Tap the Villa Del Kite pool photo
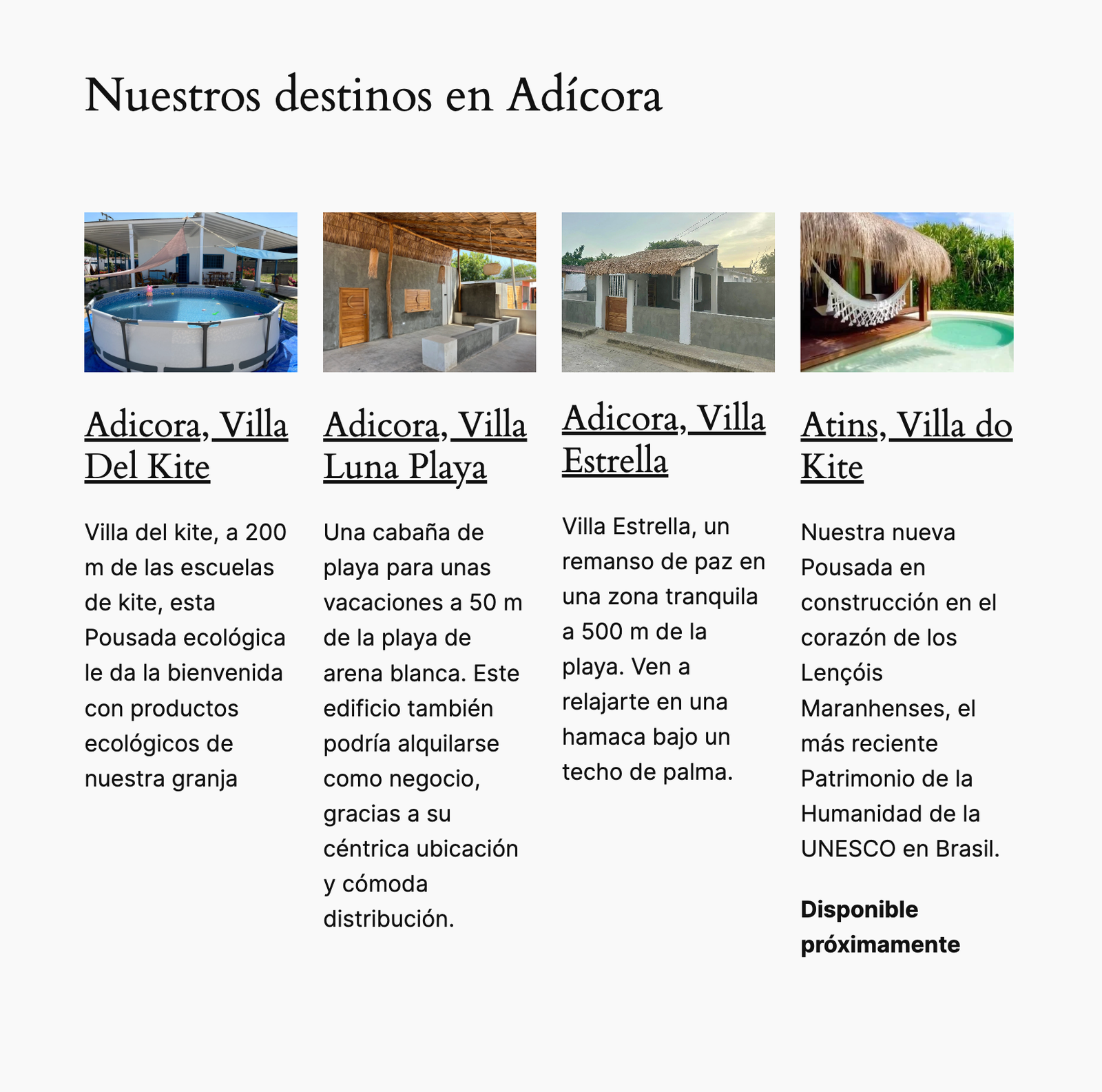This screenshot has height=1092, width=1102. (191, 292)
